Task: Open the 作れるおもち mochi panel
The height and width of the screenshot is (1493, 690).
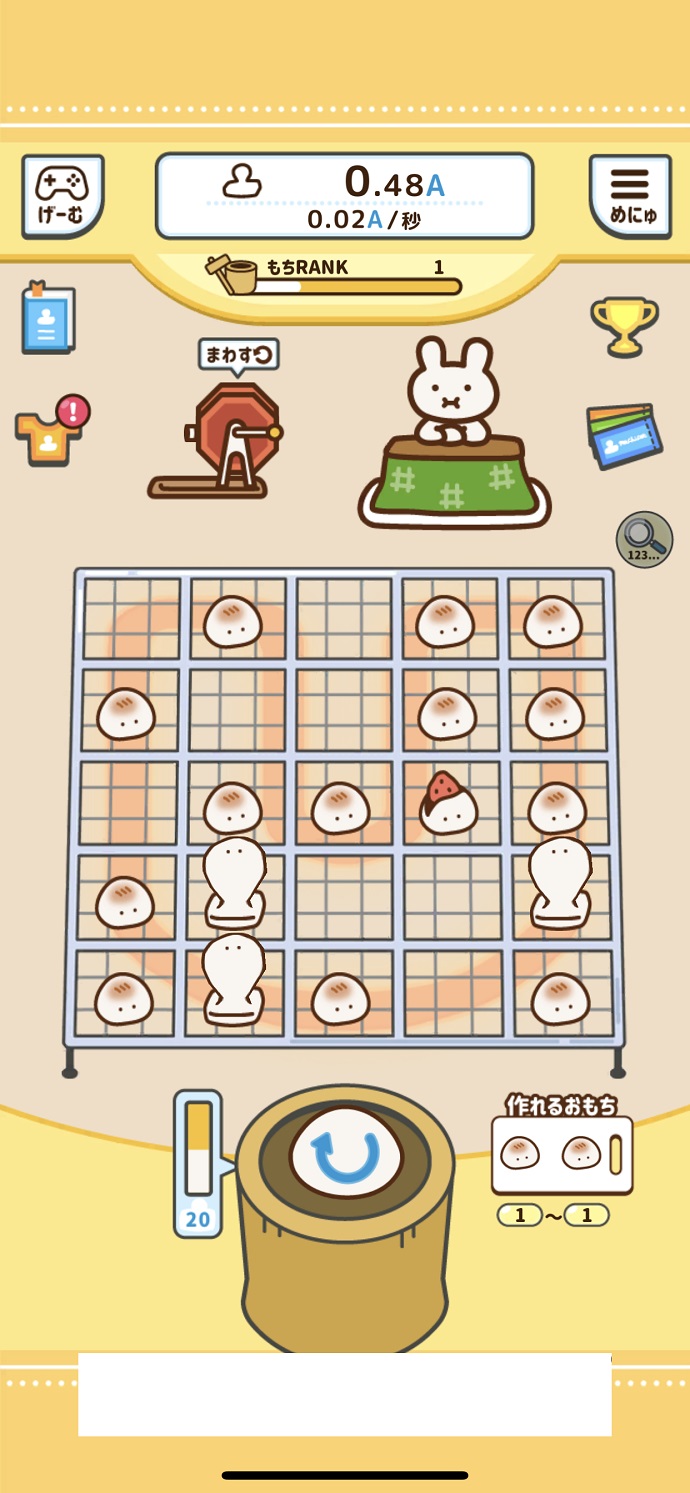Action: click(x=561, y=1154)
